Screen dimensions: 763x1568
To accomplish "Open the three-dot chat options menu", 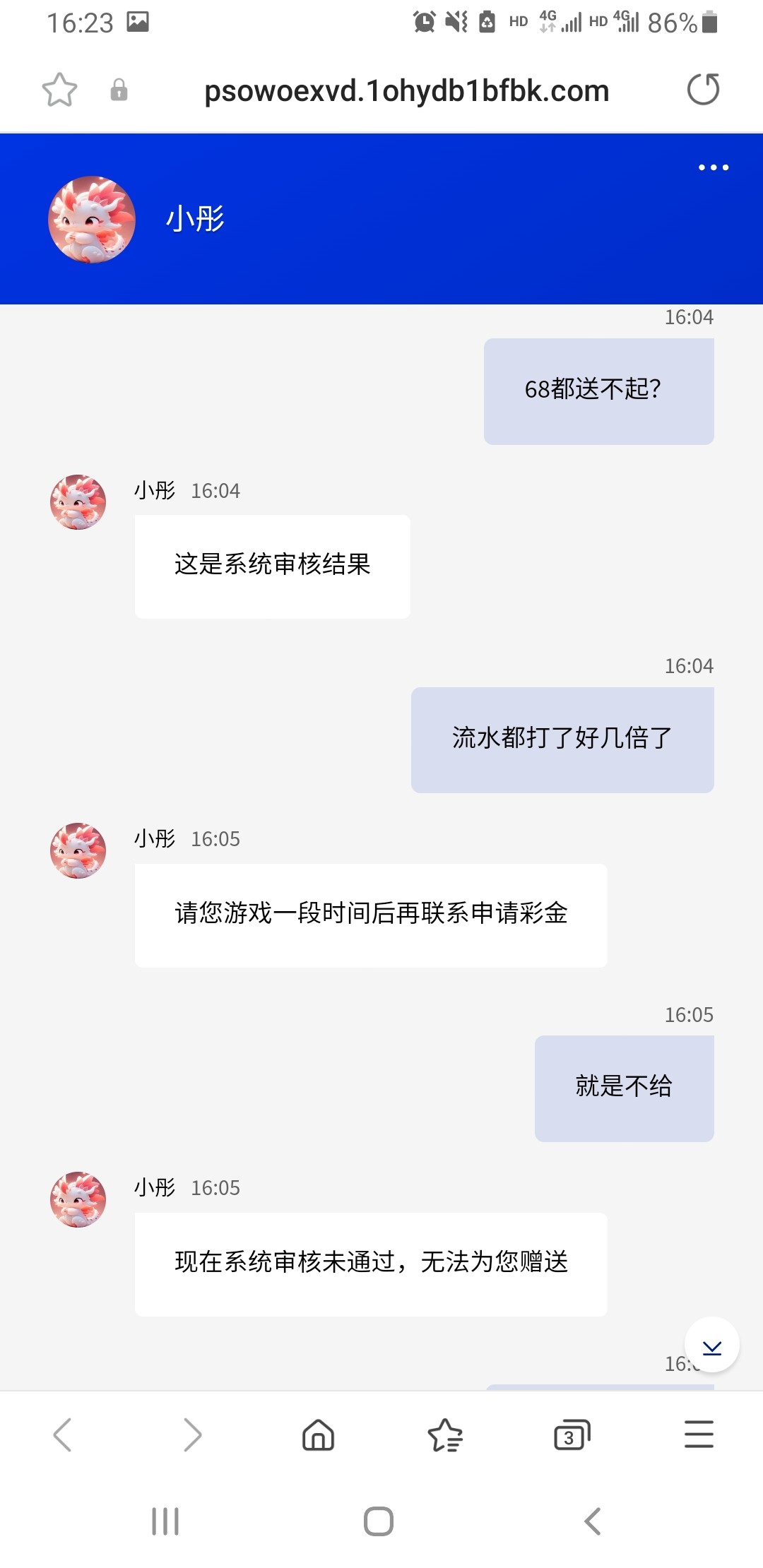I will [x=713, y=167].
